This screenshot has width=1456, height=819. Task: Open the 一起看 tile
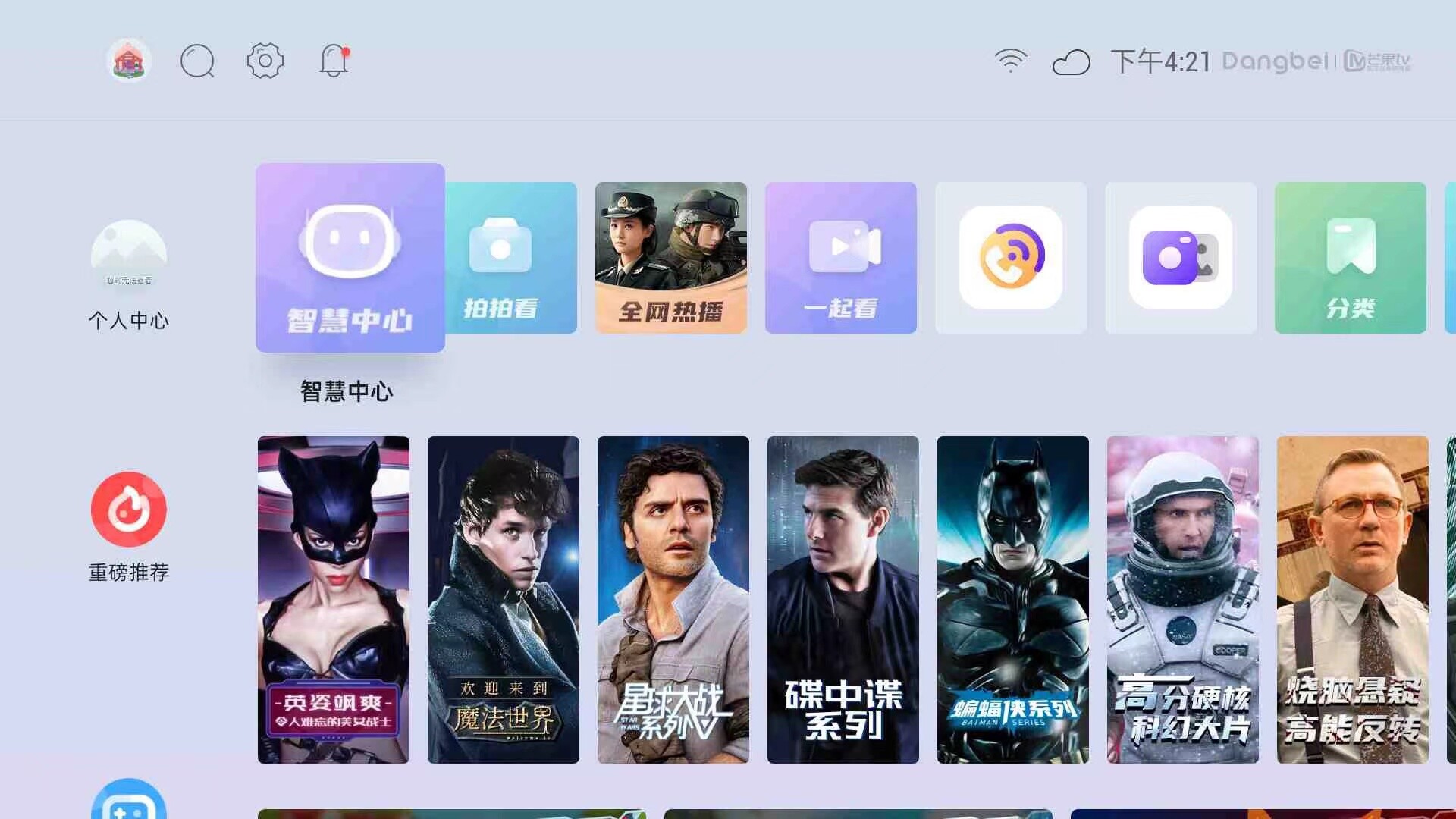tap(840, 258)
